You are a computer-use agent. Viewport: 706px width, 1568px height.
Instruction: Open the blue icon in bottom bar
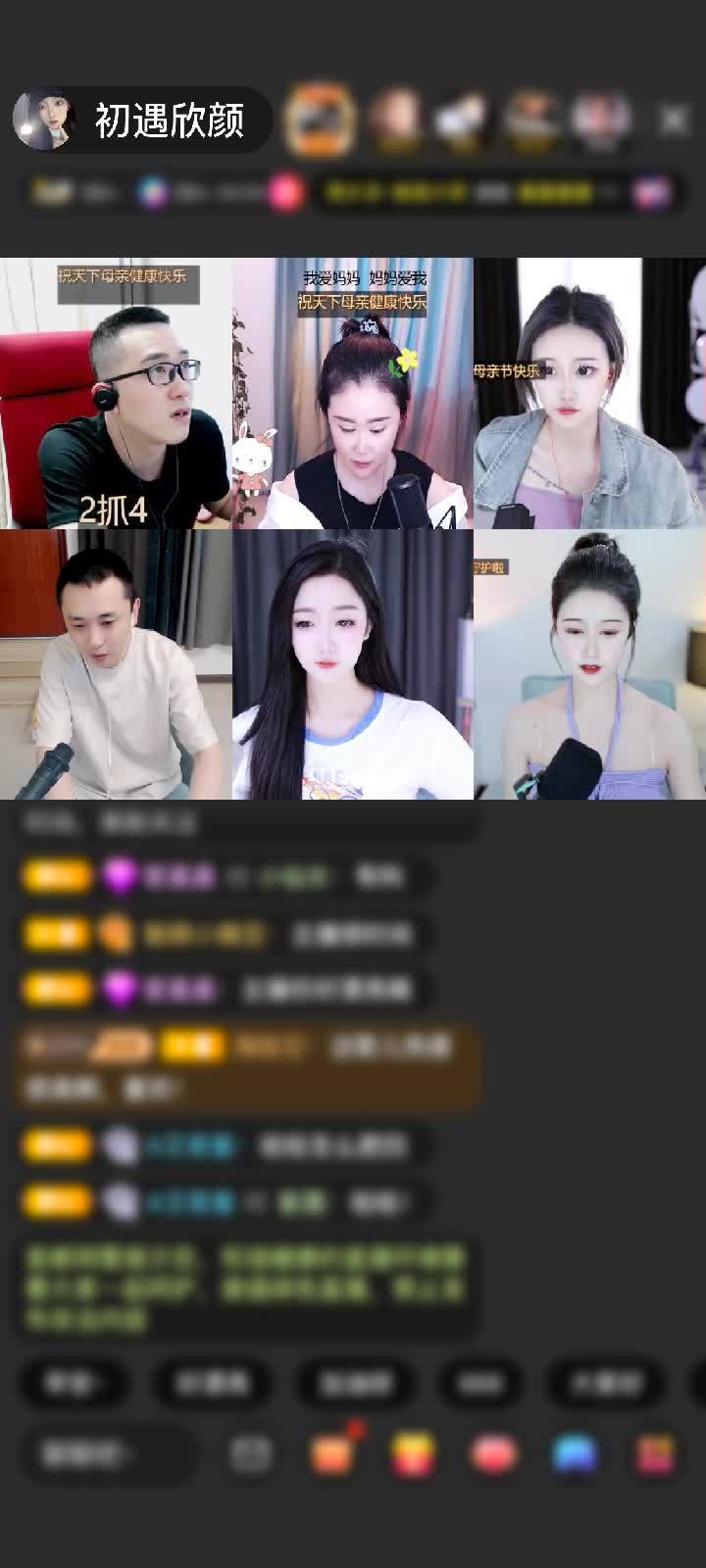(575, 1454)
